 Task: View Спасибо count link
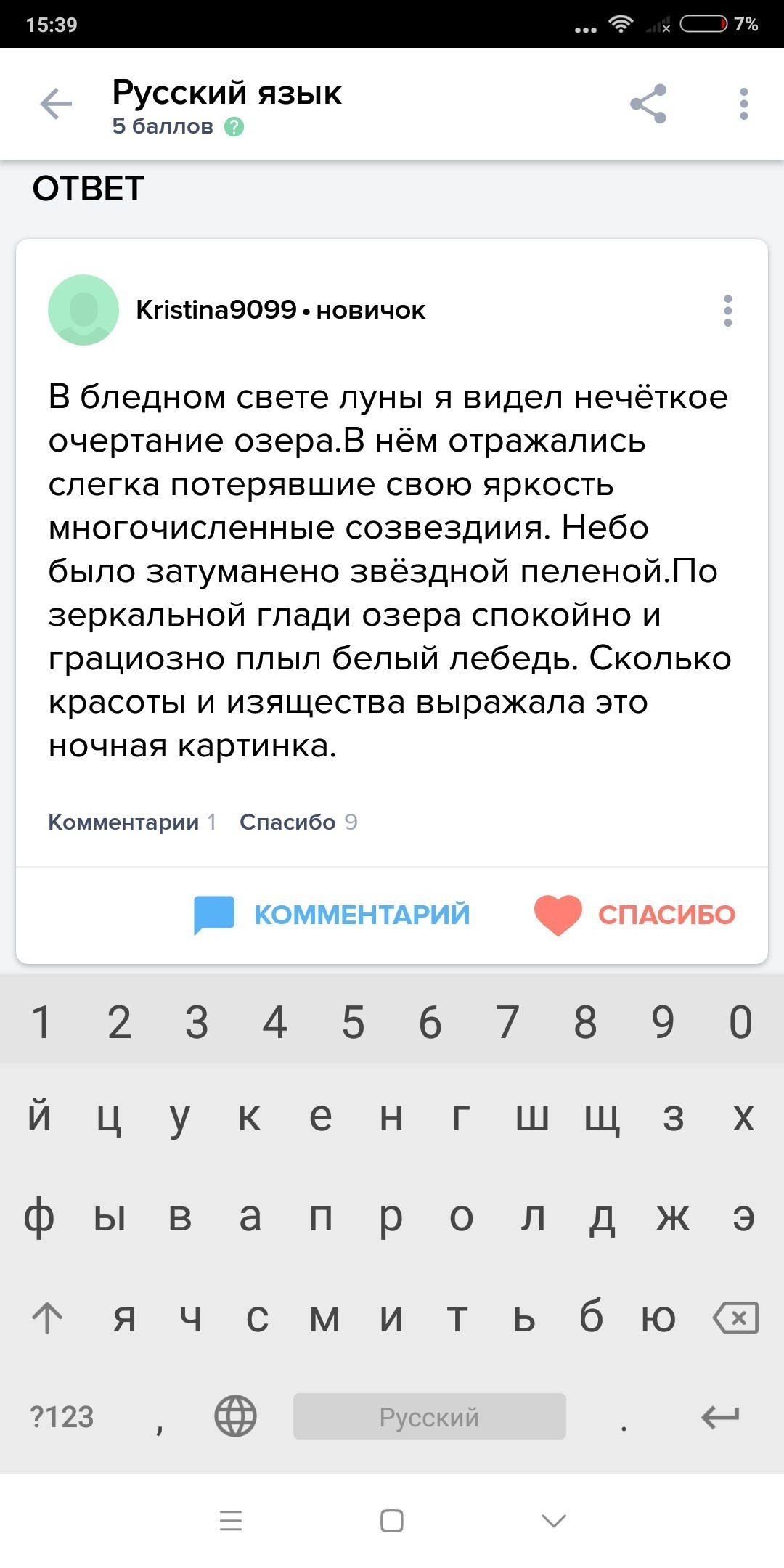[x=298, y=822]
